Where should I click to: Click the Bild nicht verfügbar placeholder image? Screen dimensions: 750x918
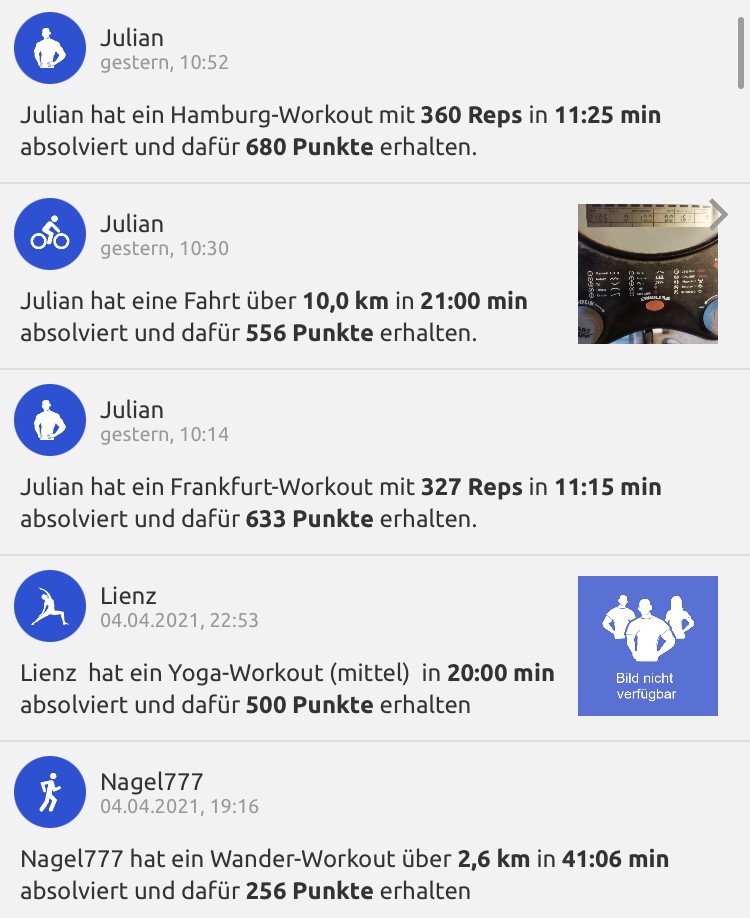click(x=647, y=645)
